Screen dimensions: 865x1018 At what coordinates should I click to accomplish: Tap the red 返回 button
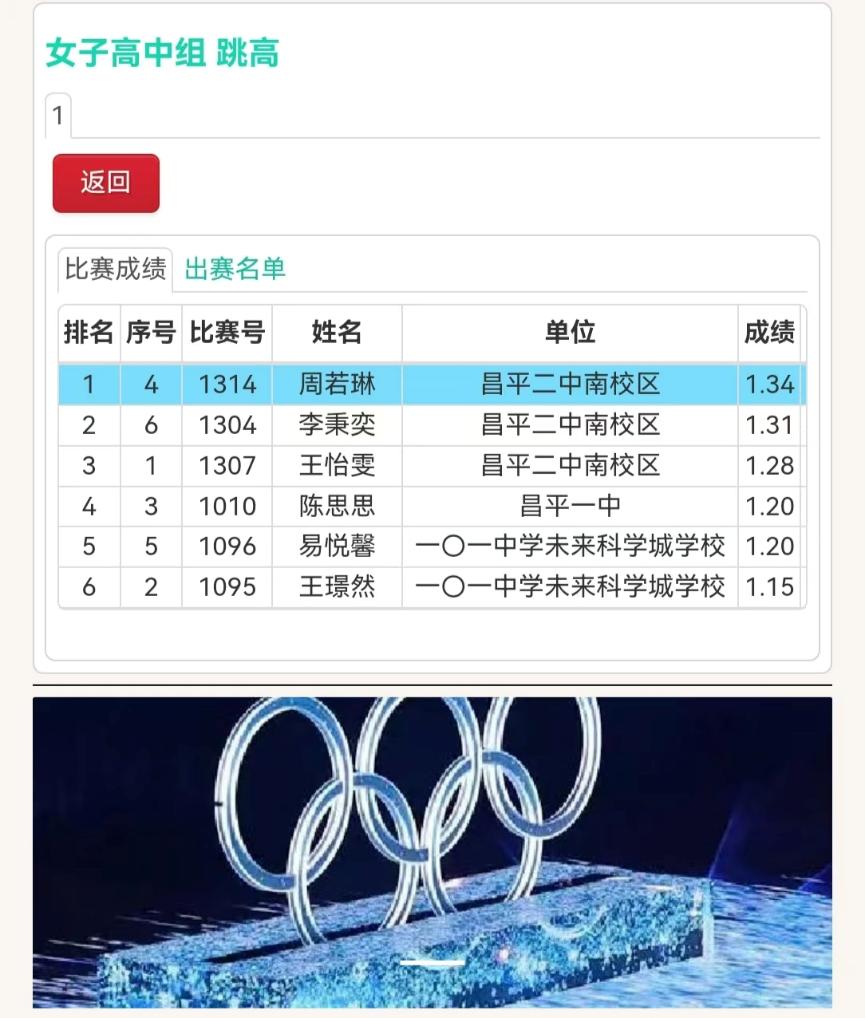tap(105, 183)
